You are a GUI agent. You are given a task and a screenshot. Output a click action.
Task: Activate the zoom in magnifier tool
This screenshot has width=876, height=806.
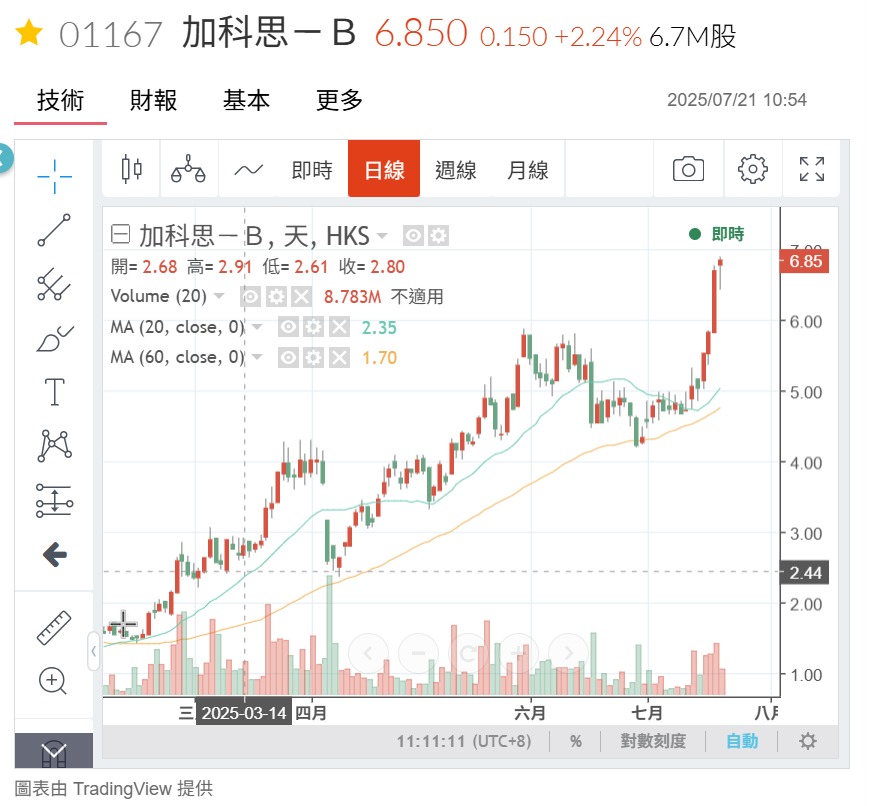point(53,681)
